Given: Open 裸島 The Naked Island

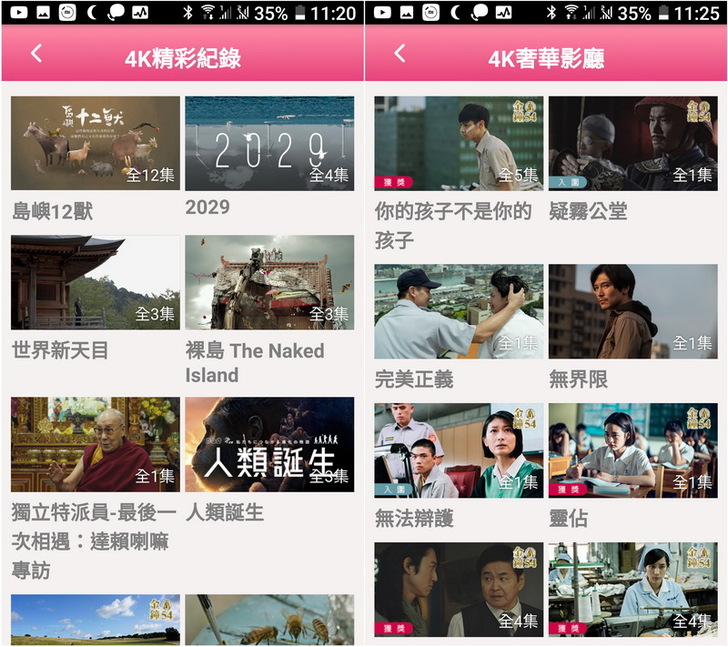Looking at the screenshot, I should [x=269, y=282].
